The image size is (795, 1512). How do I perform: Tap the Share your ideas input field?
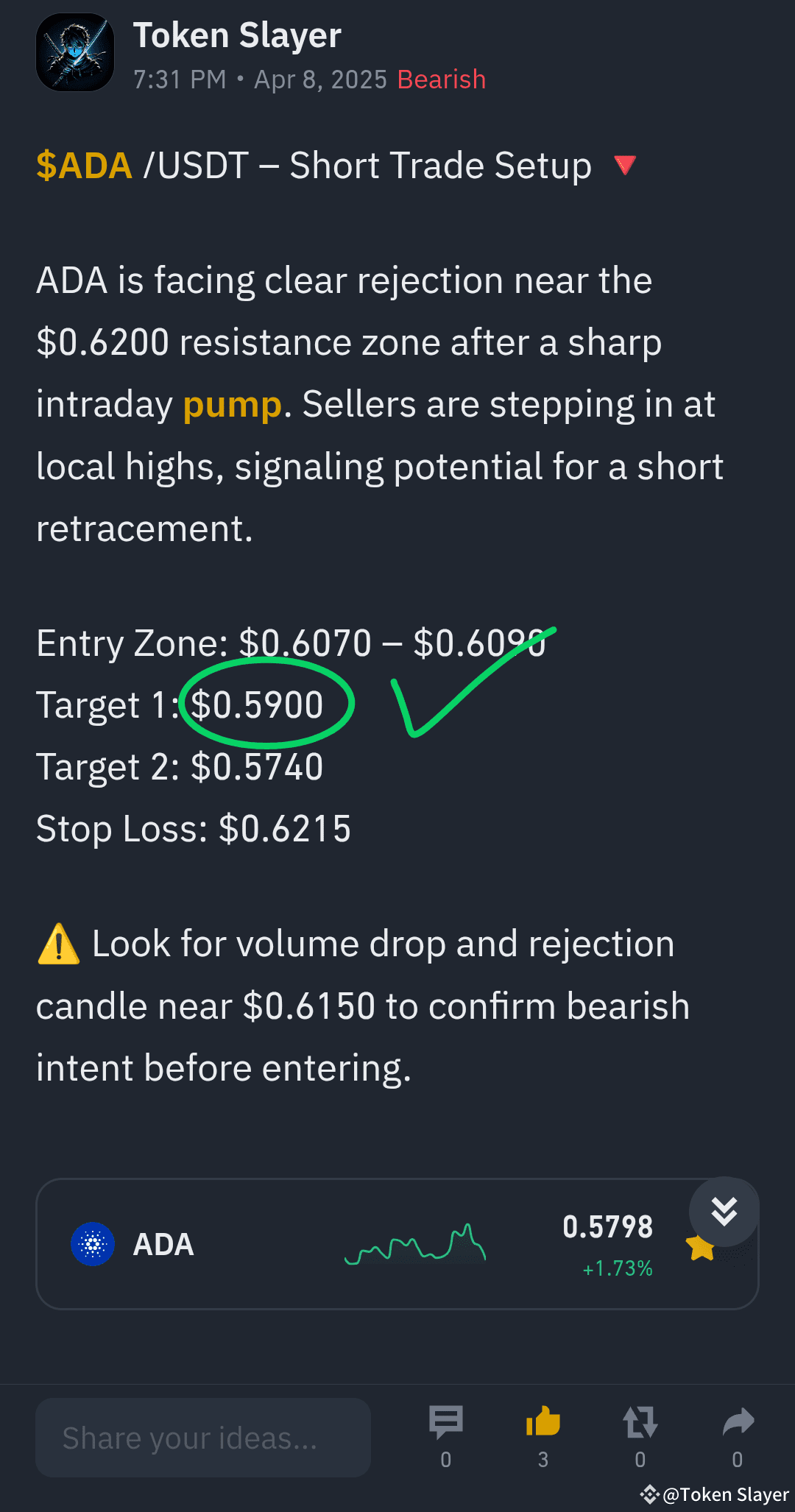pyautogui.click(x=202, y=1436)
